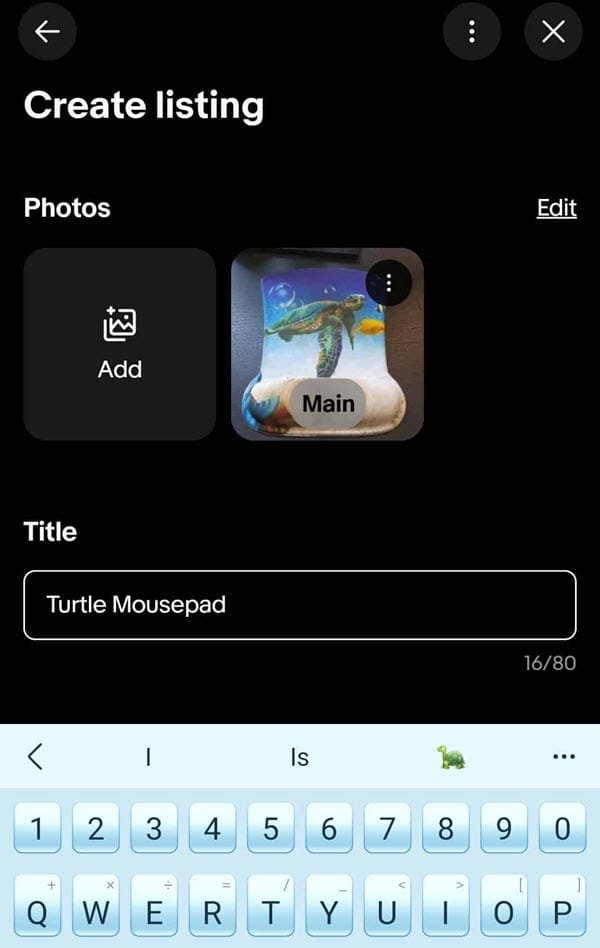
Task: Tap the Edit photos link
Action: pos(556,208)
